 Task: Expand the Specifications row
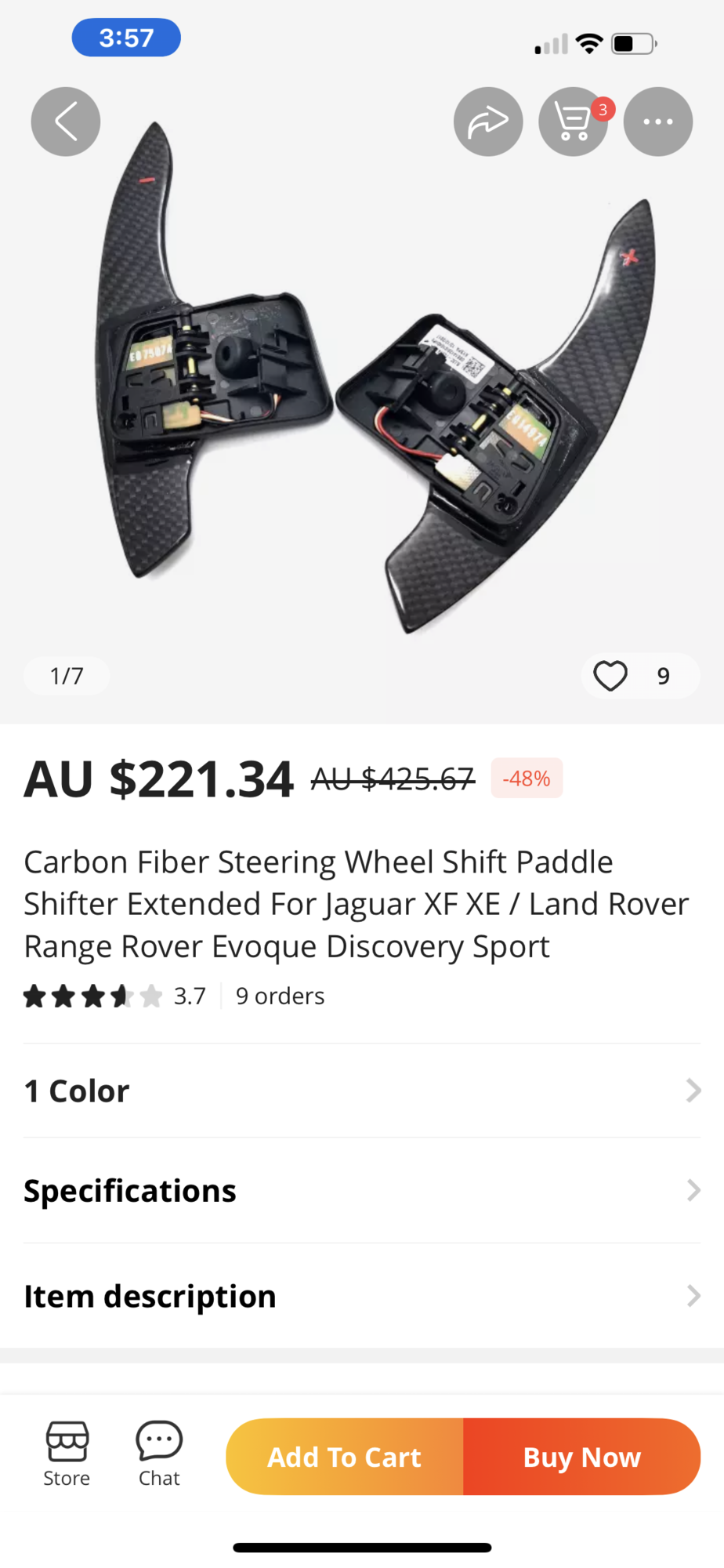pyautogui.click(x=362, y=1190)
